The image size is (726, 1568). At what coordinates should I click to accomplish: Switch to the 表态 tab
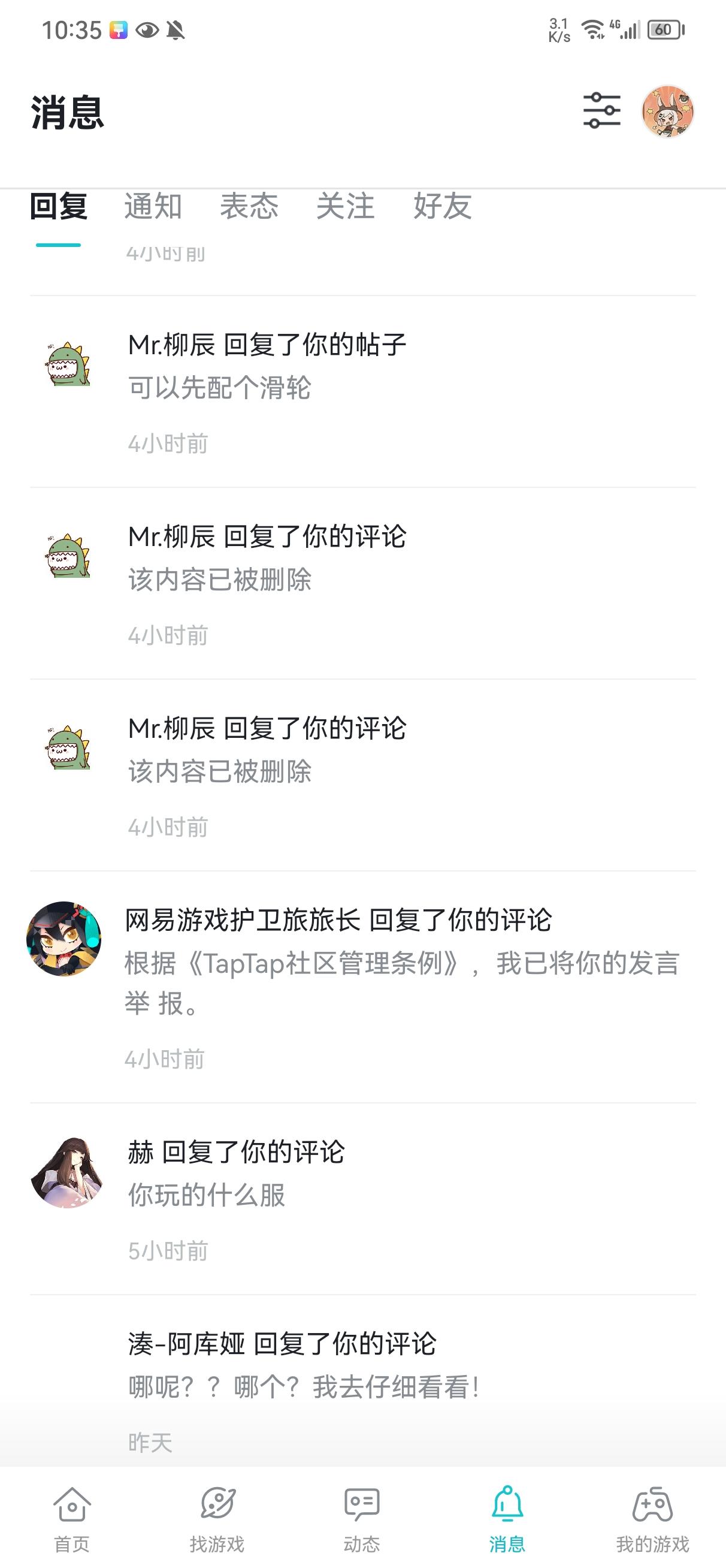[250, 206]
